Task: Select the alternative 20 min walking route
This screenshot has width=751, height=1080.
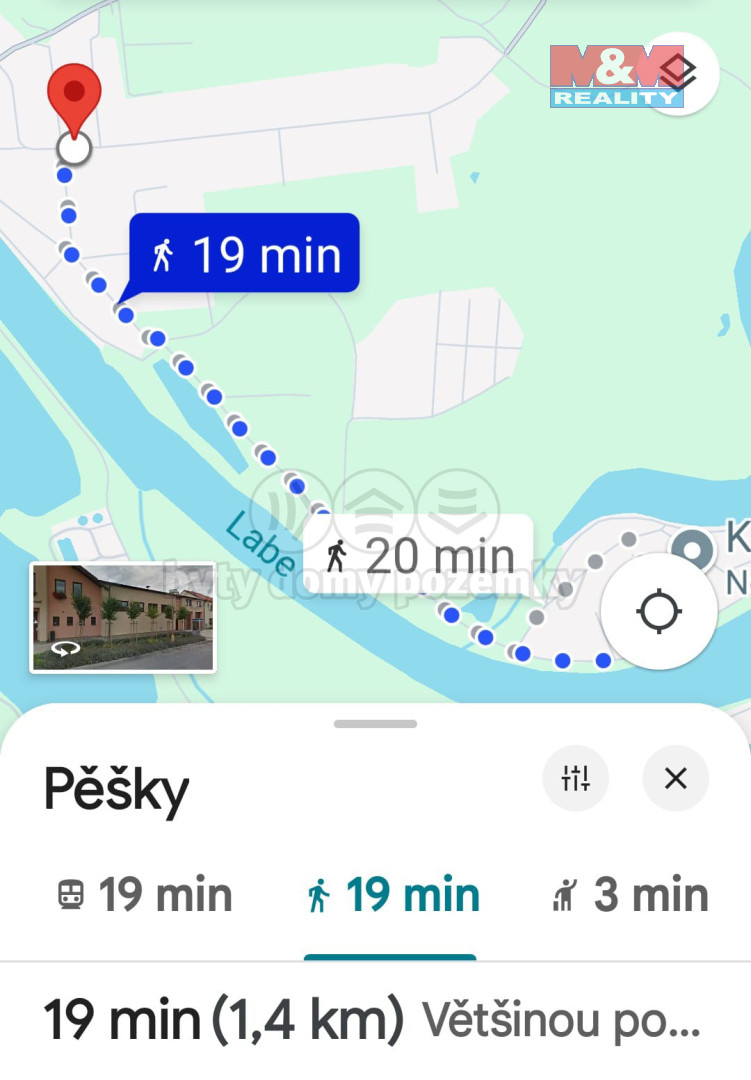Action: pos(418,556)
